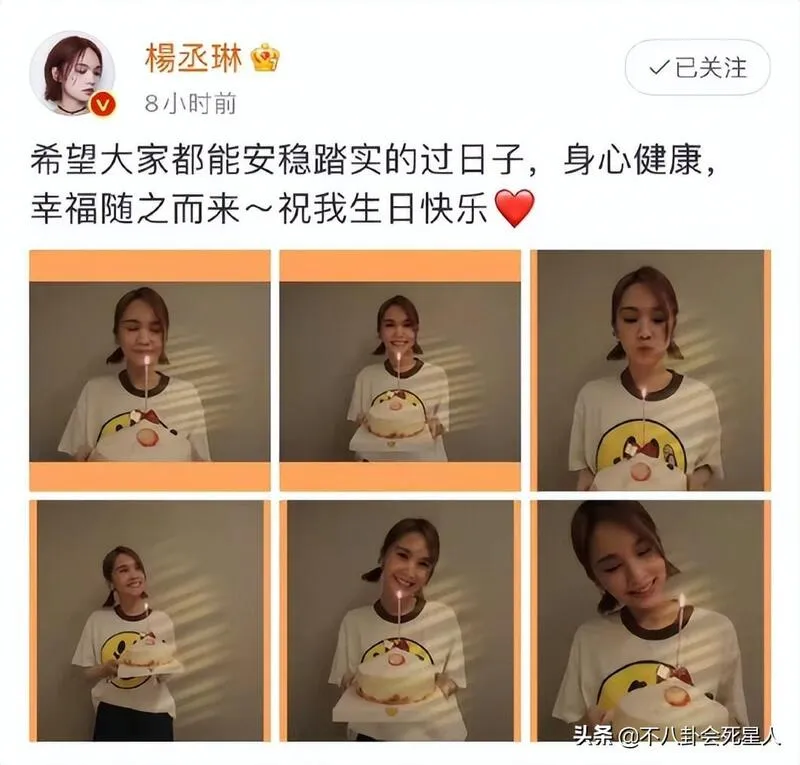This screenshot has height=765, width=800.
Task: Open the first photo in the post grid
Action: (x=149, y=370)
